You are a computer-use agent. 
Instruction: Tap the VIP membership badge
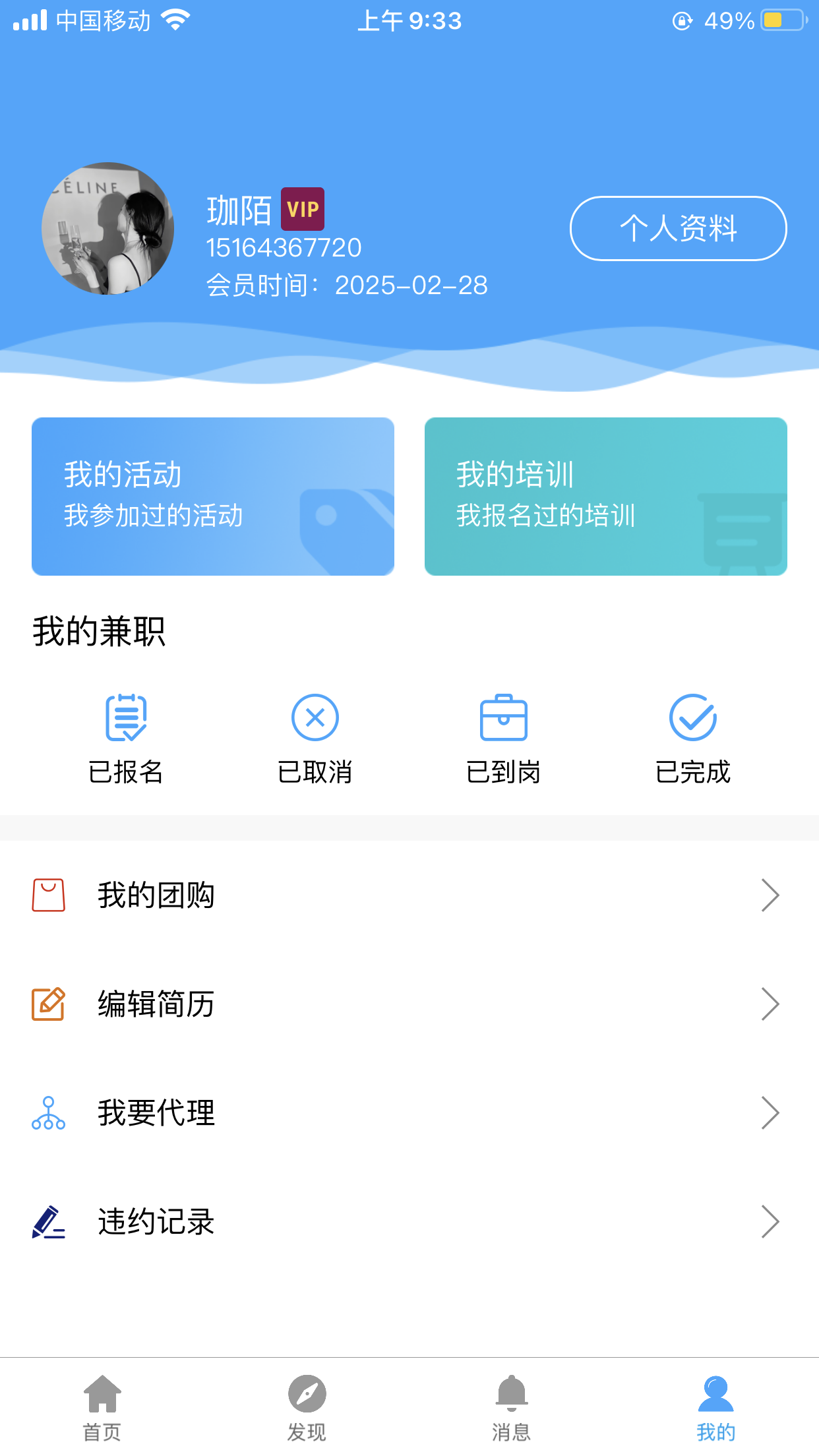pyautogui.click(x=303, y=210)
